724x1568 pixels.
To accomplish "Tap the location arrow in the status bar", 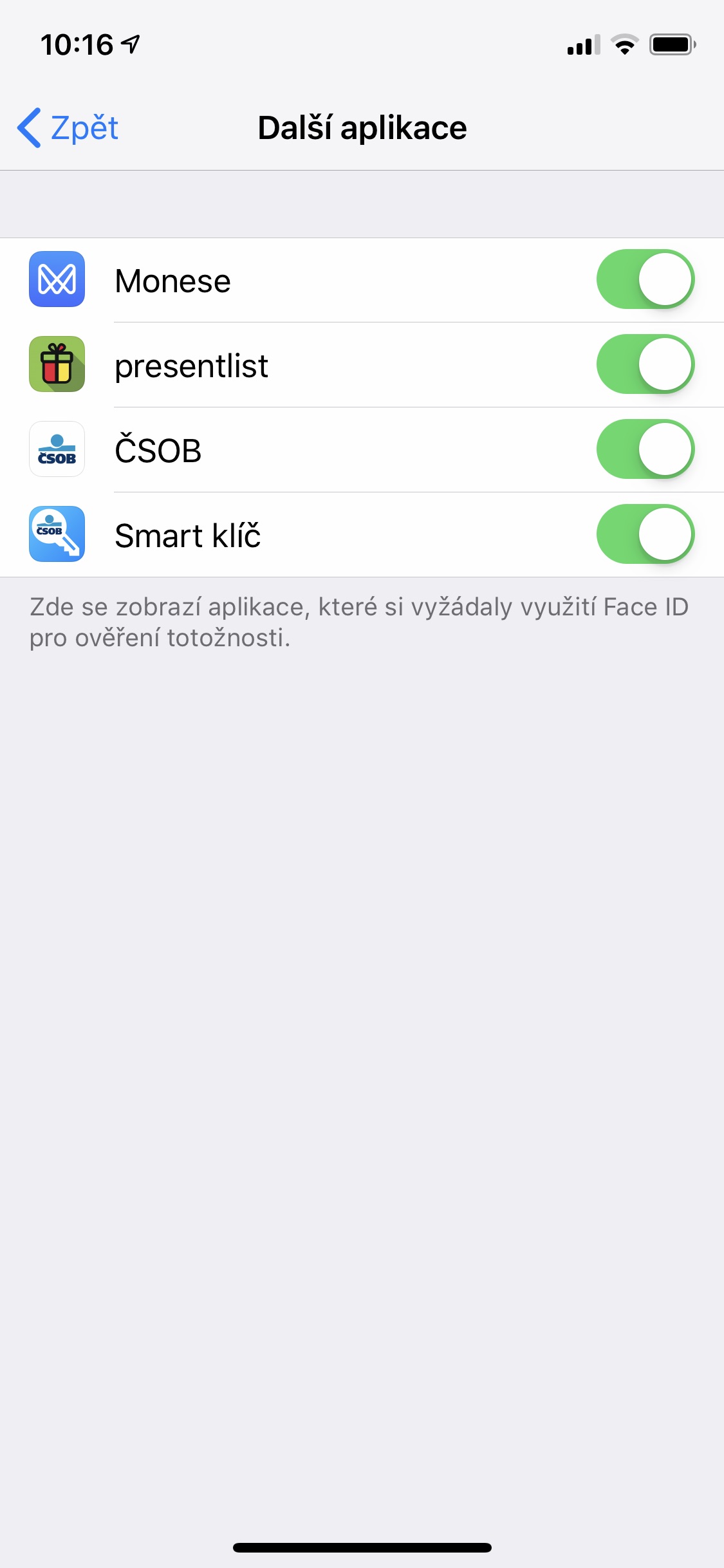I will [129, 42].
